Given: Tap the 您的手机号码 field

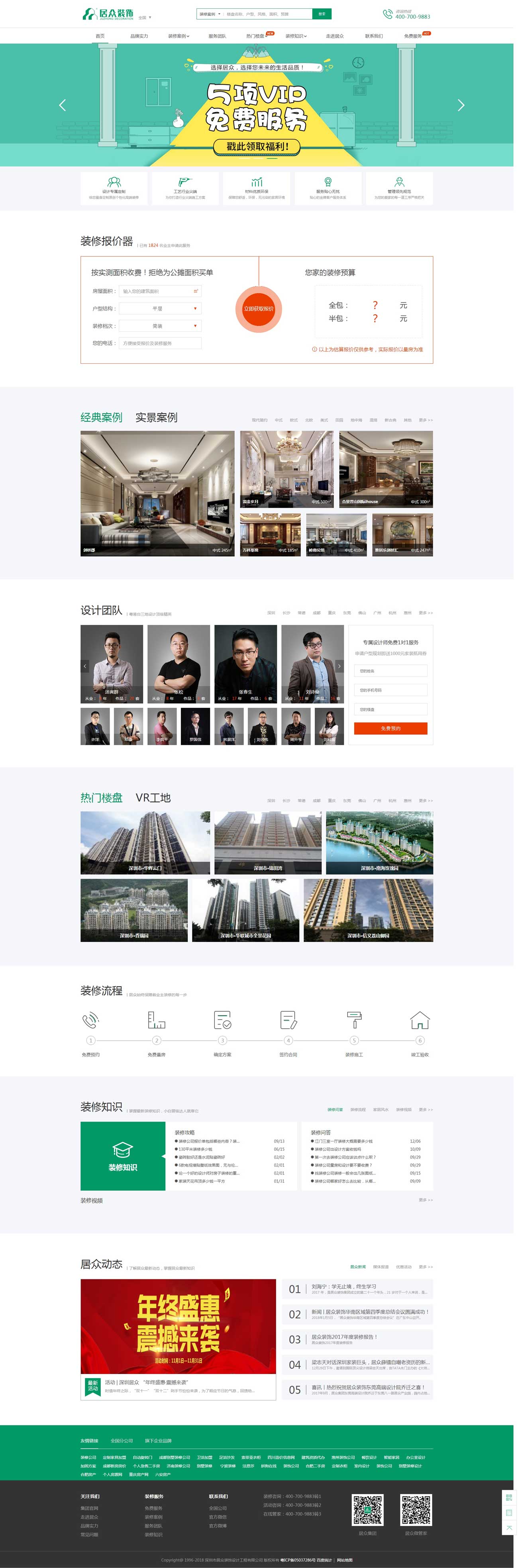Looking at the screenshot, I should pyautogui.click(x=390, y=690).
